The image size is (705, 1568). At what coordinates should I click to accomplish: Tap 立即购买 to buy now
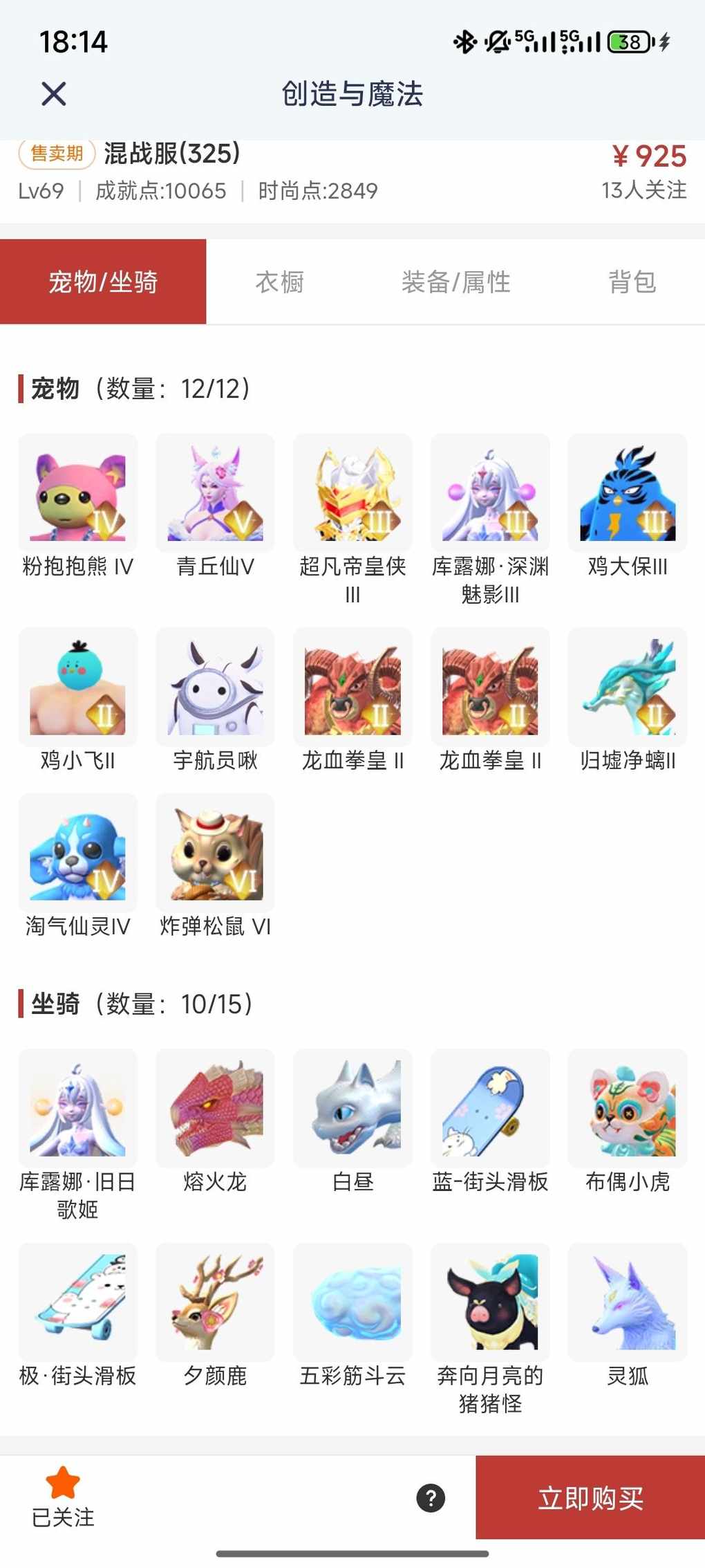(590, 1498)
